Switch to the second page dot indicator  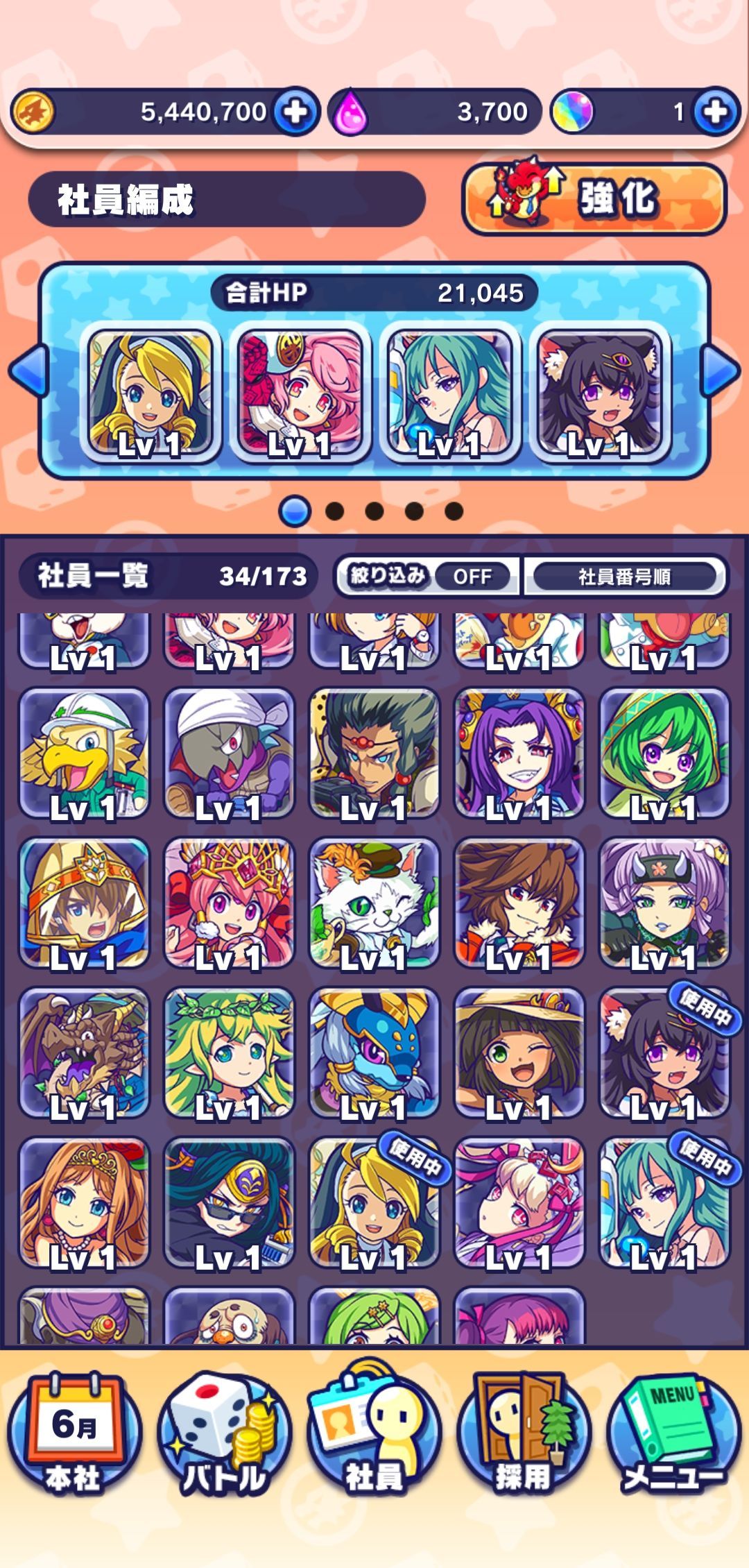(x=336, y=511)
